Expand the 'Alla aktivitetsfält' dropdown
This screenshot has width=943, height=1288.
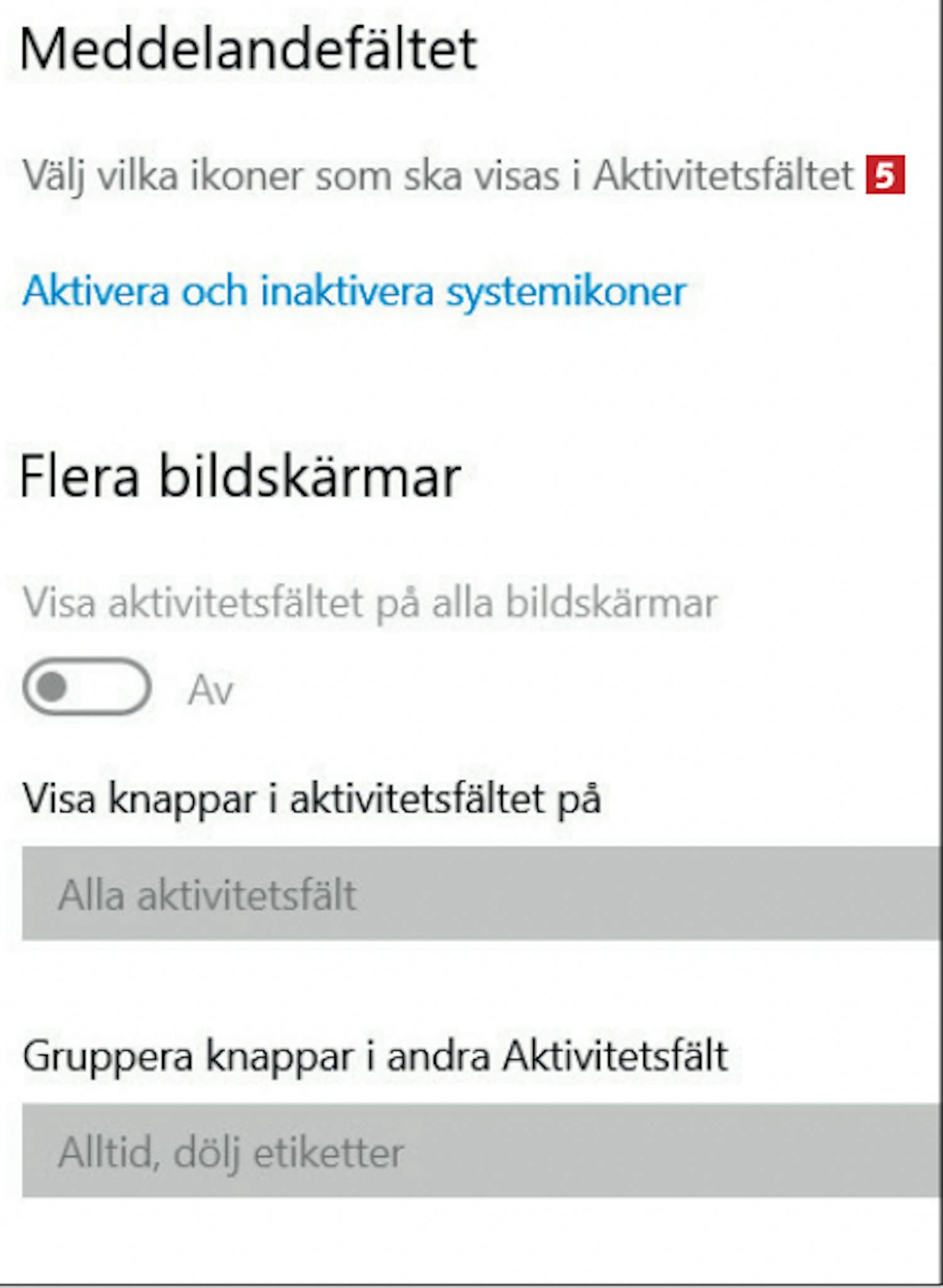(481, 894)
